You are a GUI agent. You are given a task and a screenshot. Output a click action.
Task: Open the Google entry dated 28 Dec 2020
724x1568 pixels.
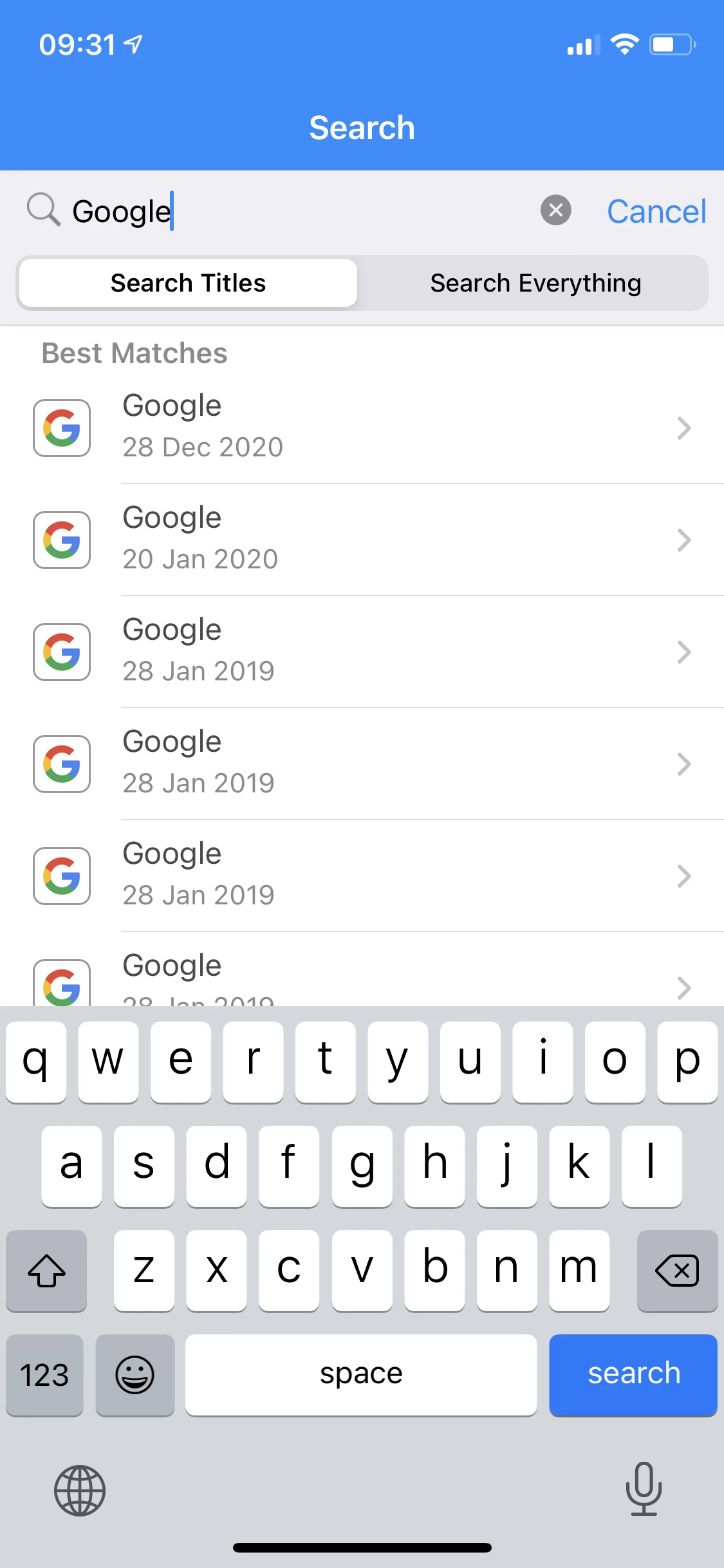point(362,428)
